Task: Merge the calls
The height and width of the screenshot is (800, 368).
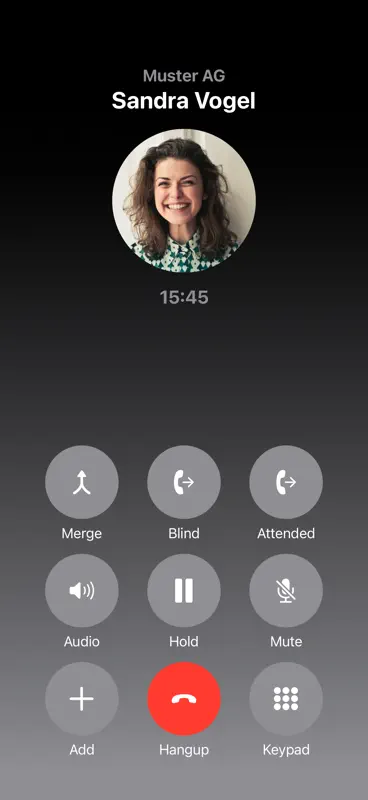Action: point(82,482)
